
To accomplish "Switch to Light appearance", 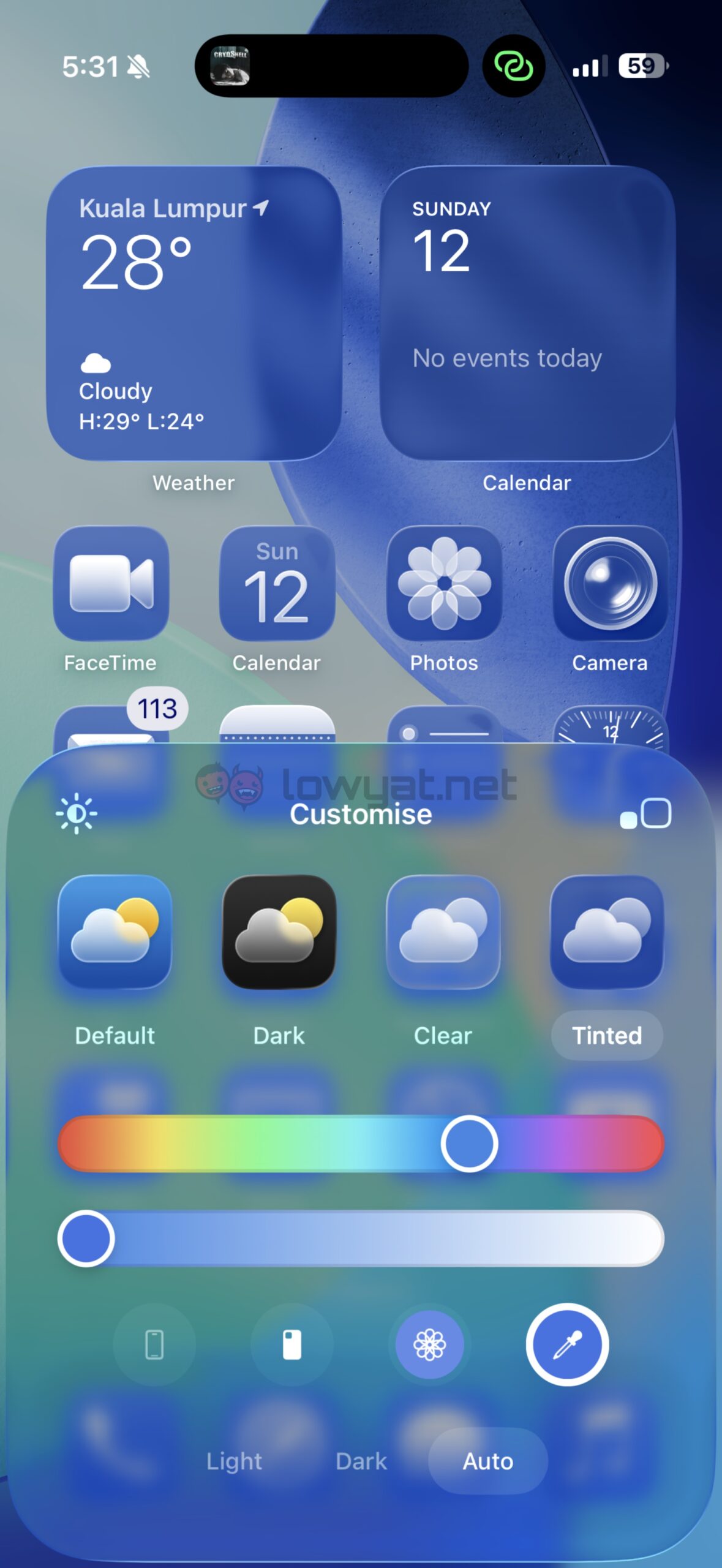I will [x=234, y=1461].
